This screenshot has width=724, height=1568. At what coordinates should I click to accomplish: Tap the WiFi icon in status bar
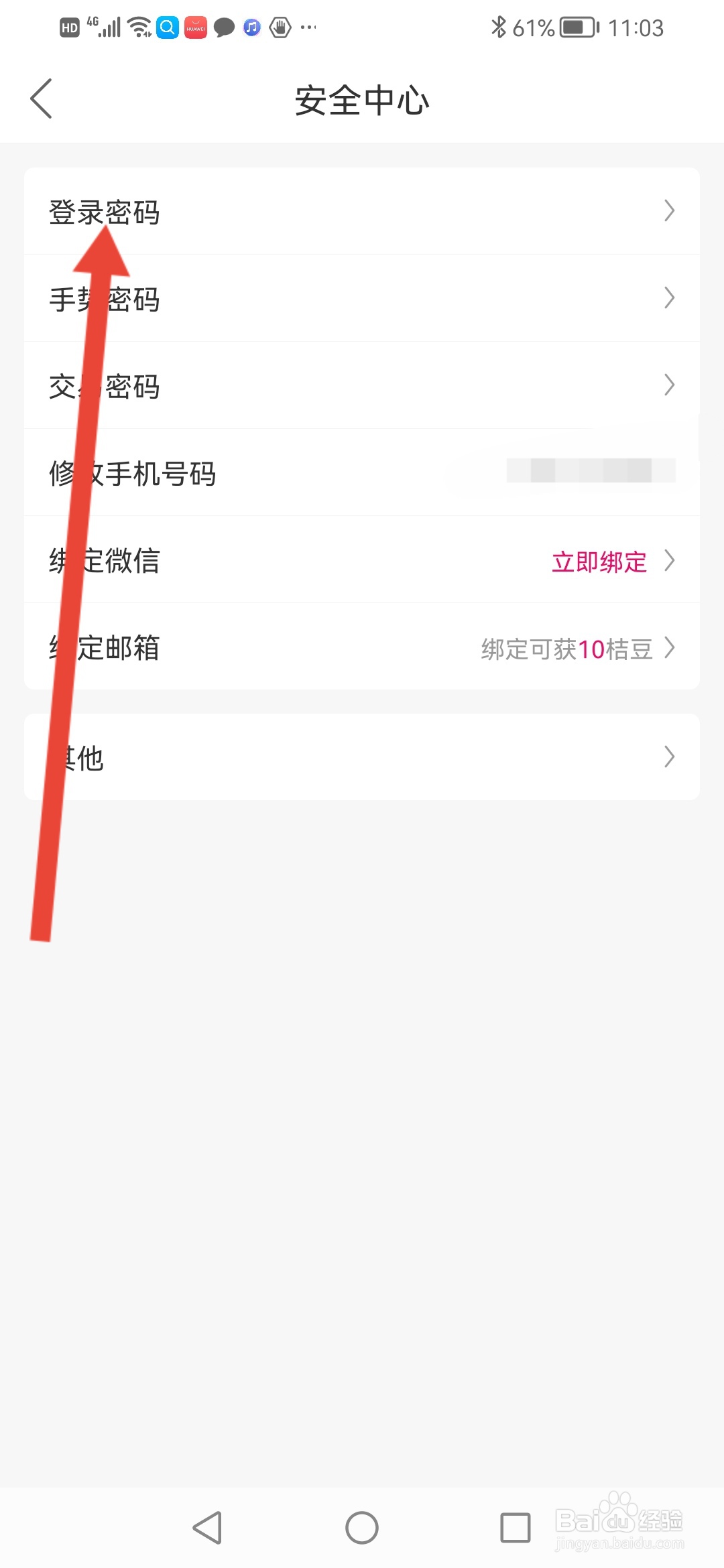pos(139,27)
